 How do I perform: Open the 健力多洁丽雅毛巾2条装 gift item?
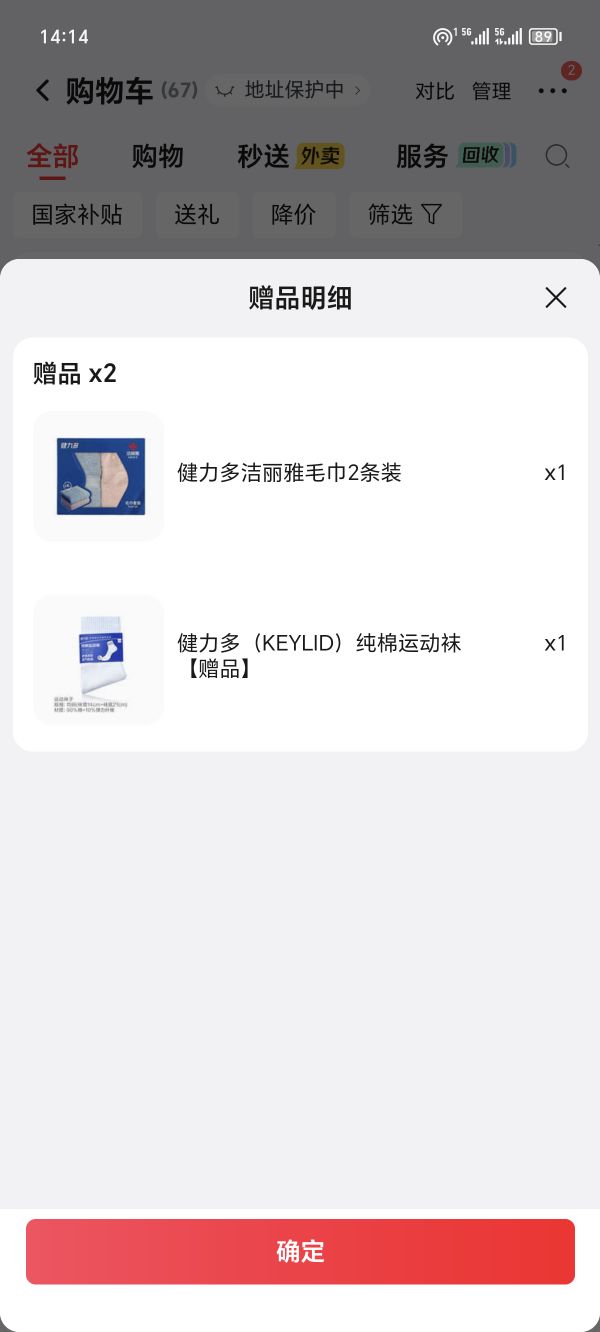coord(300,476)
